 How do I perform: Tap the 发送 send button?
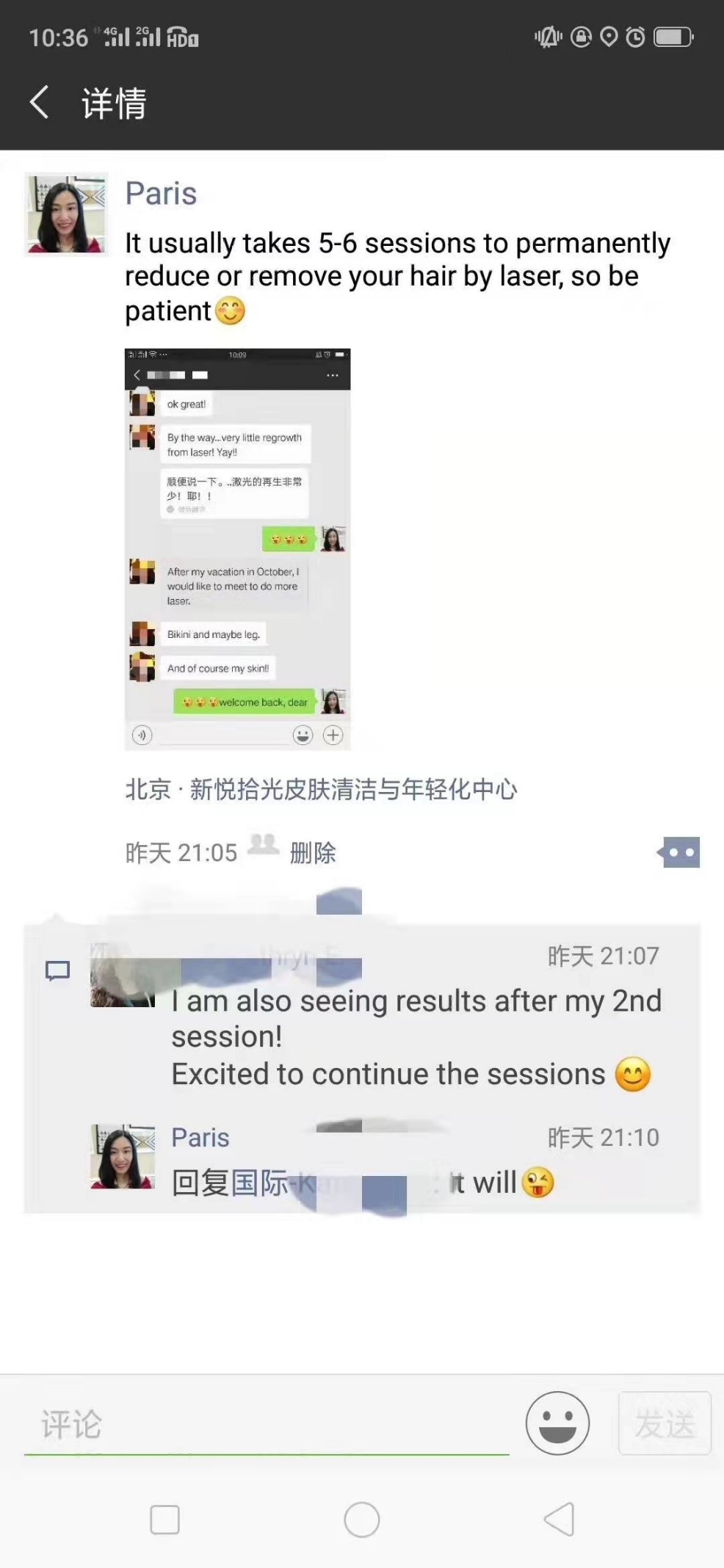click(665, 1423)
